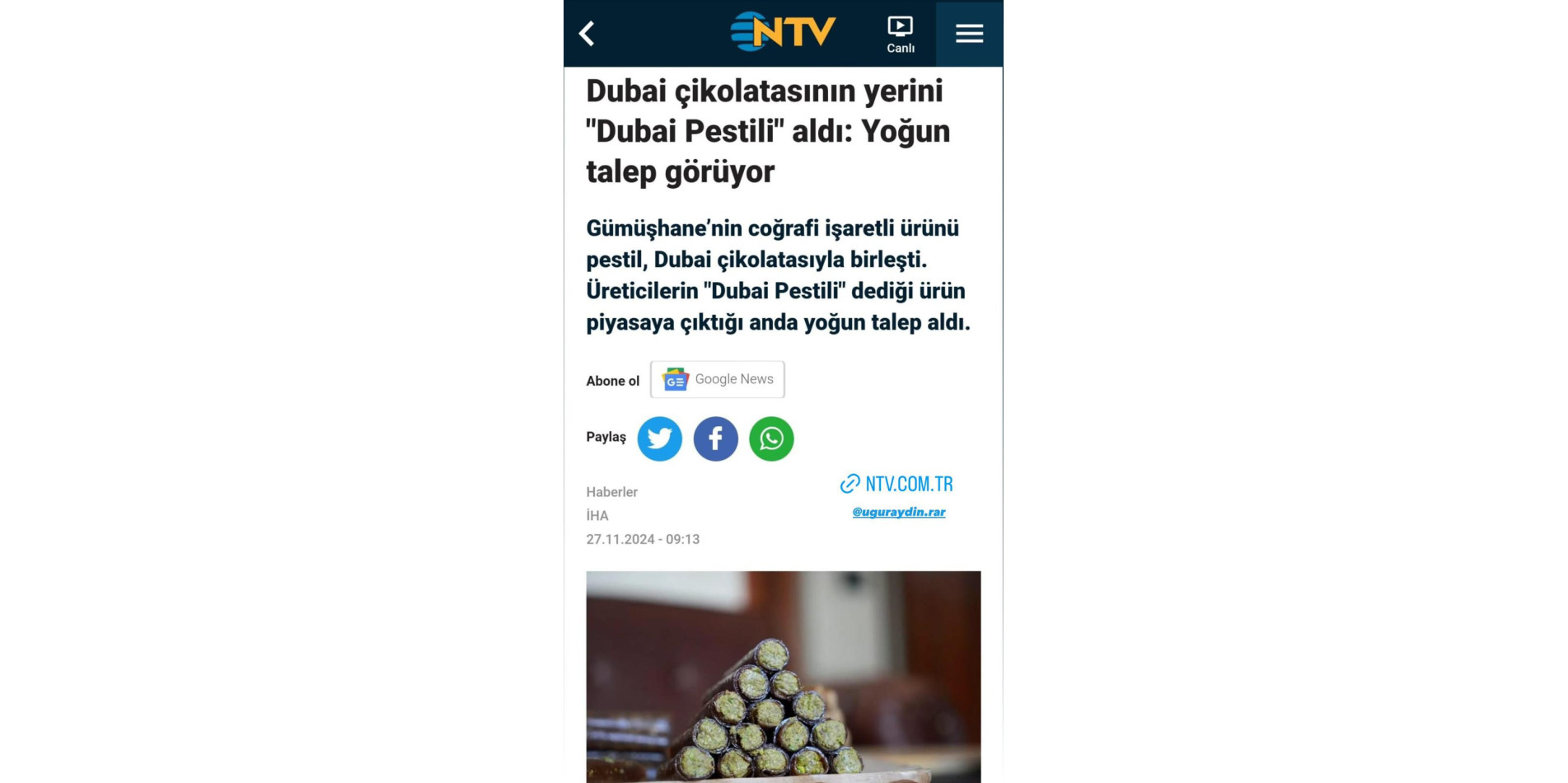
Task: Open the hamburger menu
Action: [x=969, y=34]
